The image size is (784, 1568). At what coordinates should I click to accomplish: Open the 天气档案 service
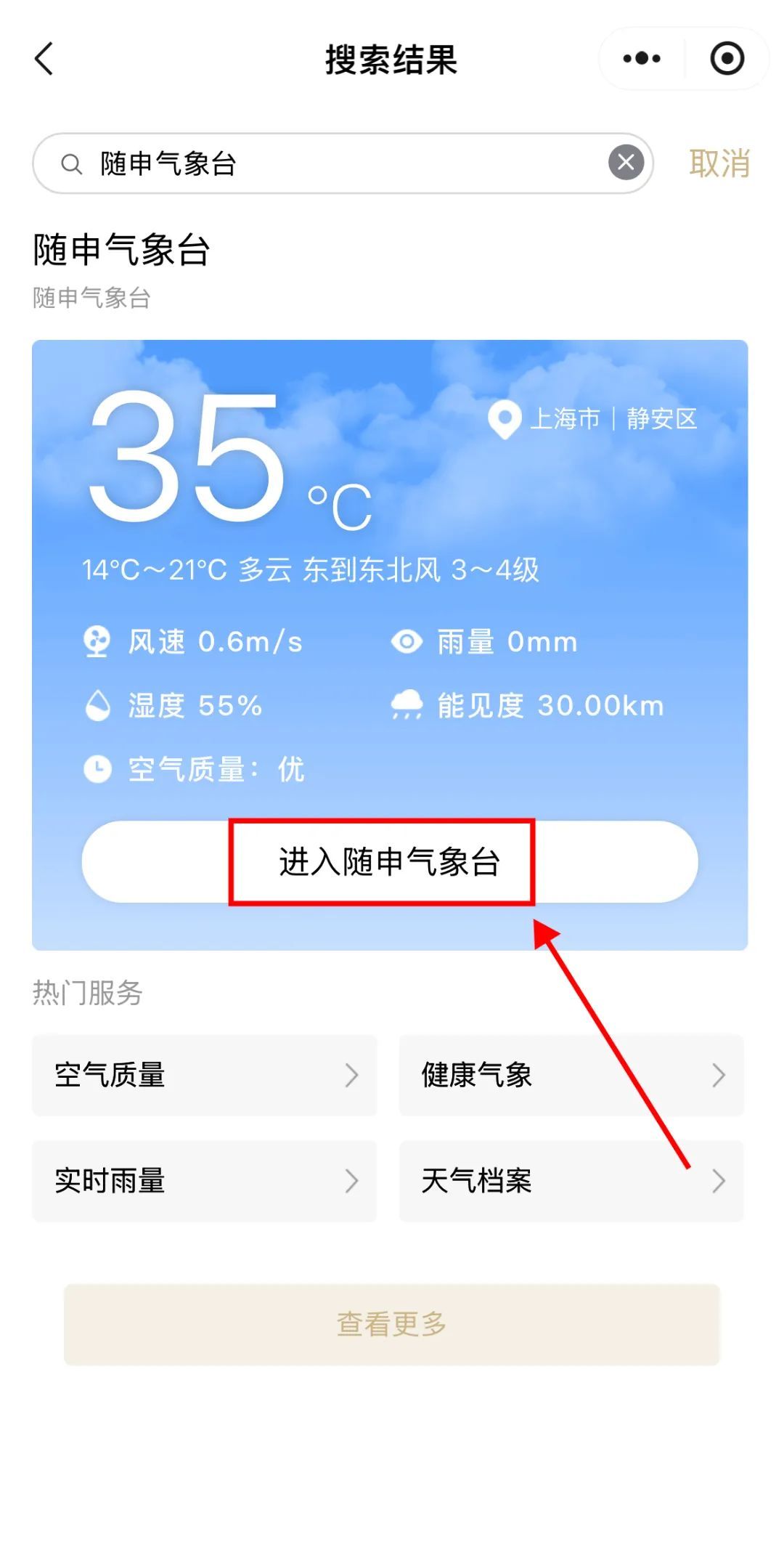(x=571, y=1181)
